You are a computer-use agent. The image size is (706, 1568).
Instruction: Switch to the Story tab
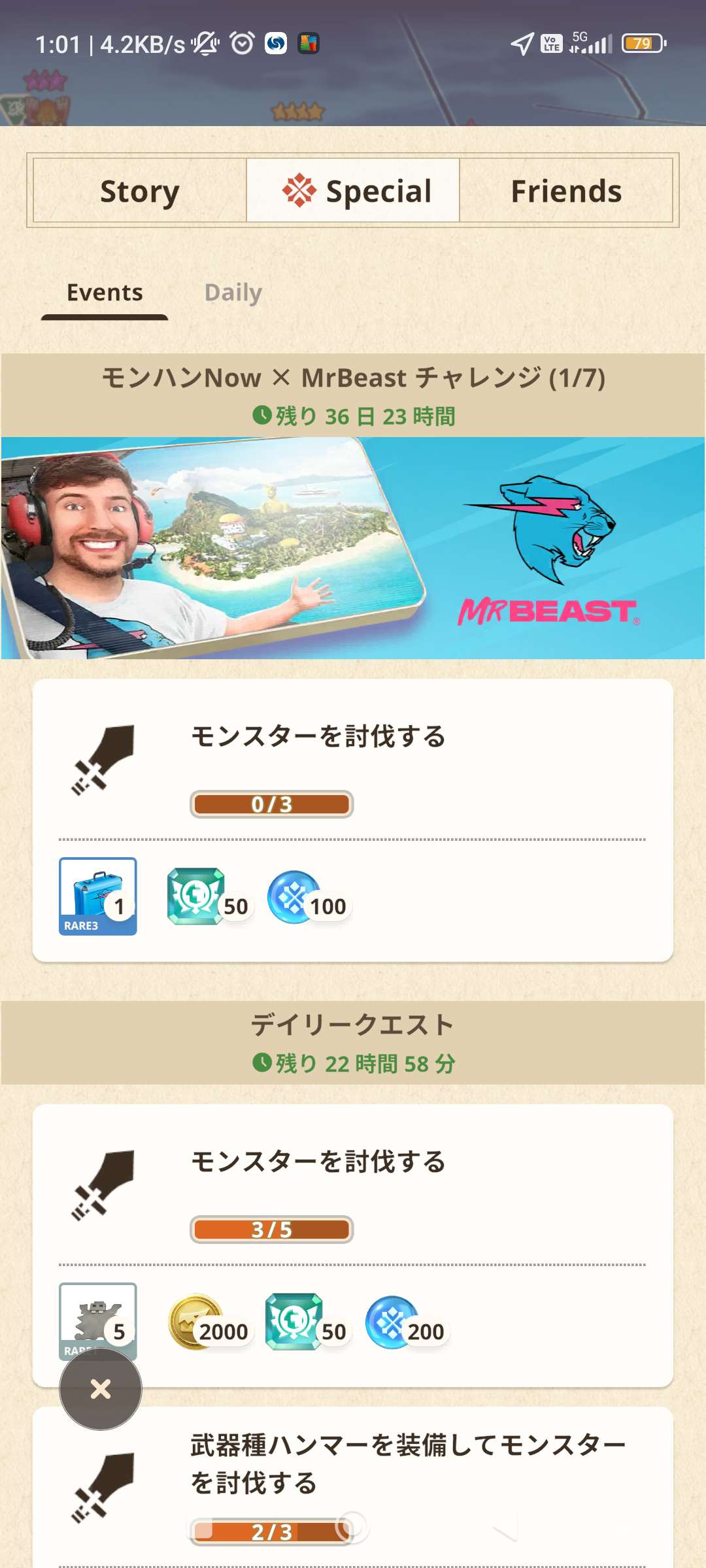(x=139, y=191)
